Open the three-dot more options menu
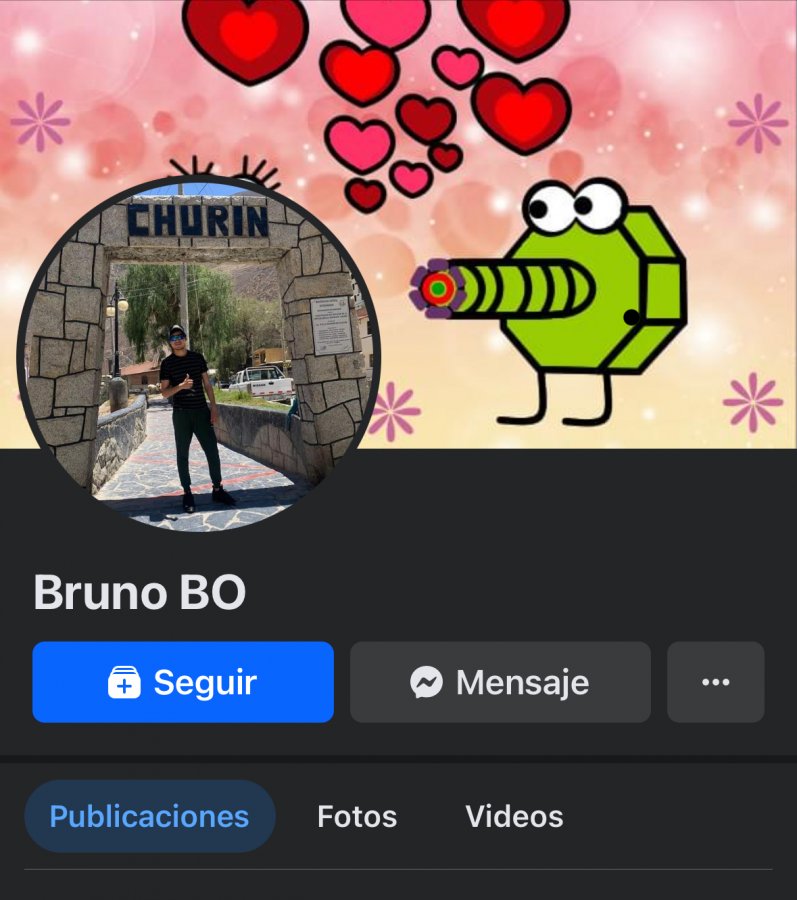 [715, 682]
